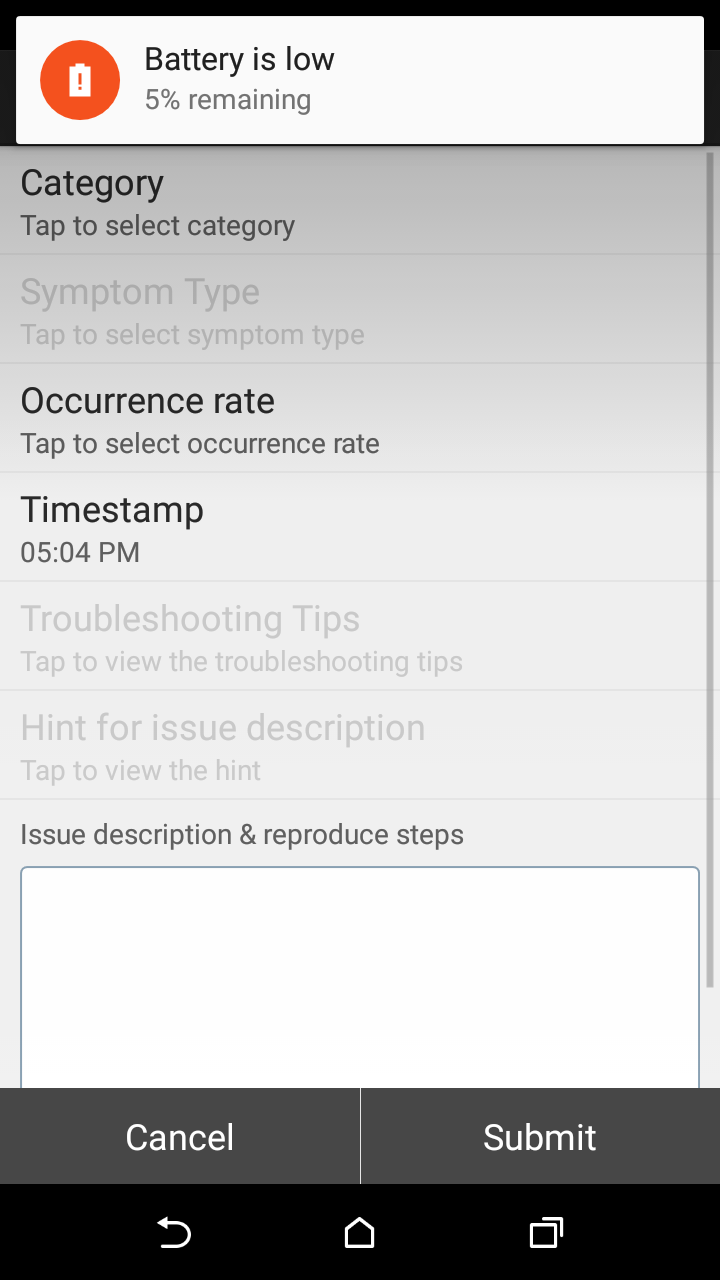The width and height of the screenshot is (720, 1280).
Task: Submit the issue report
Action: click(x=540, y=1136)
